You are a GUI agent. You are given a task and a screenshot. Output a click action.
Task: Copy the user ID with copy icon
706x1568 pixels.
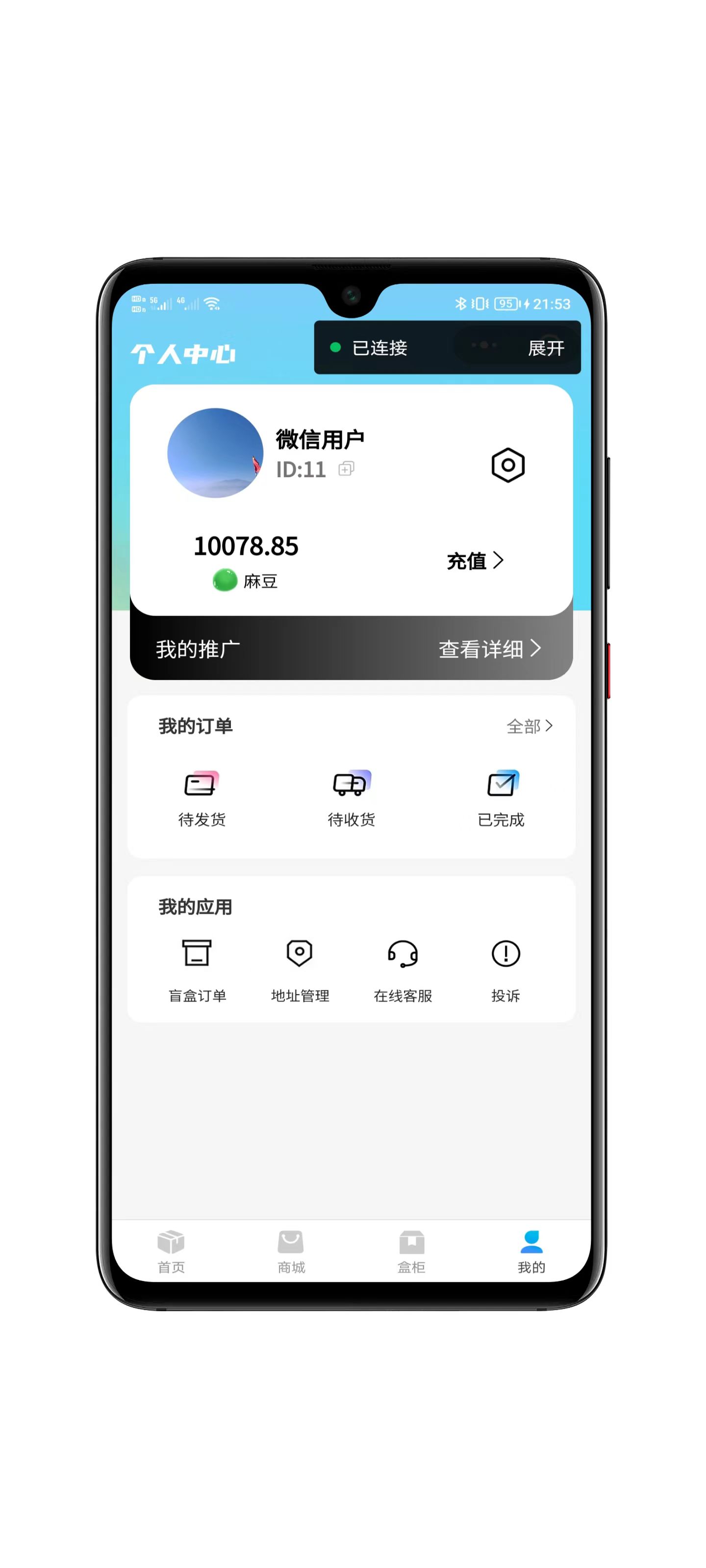click(346, 469)
